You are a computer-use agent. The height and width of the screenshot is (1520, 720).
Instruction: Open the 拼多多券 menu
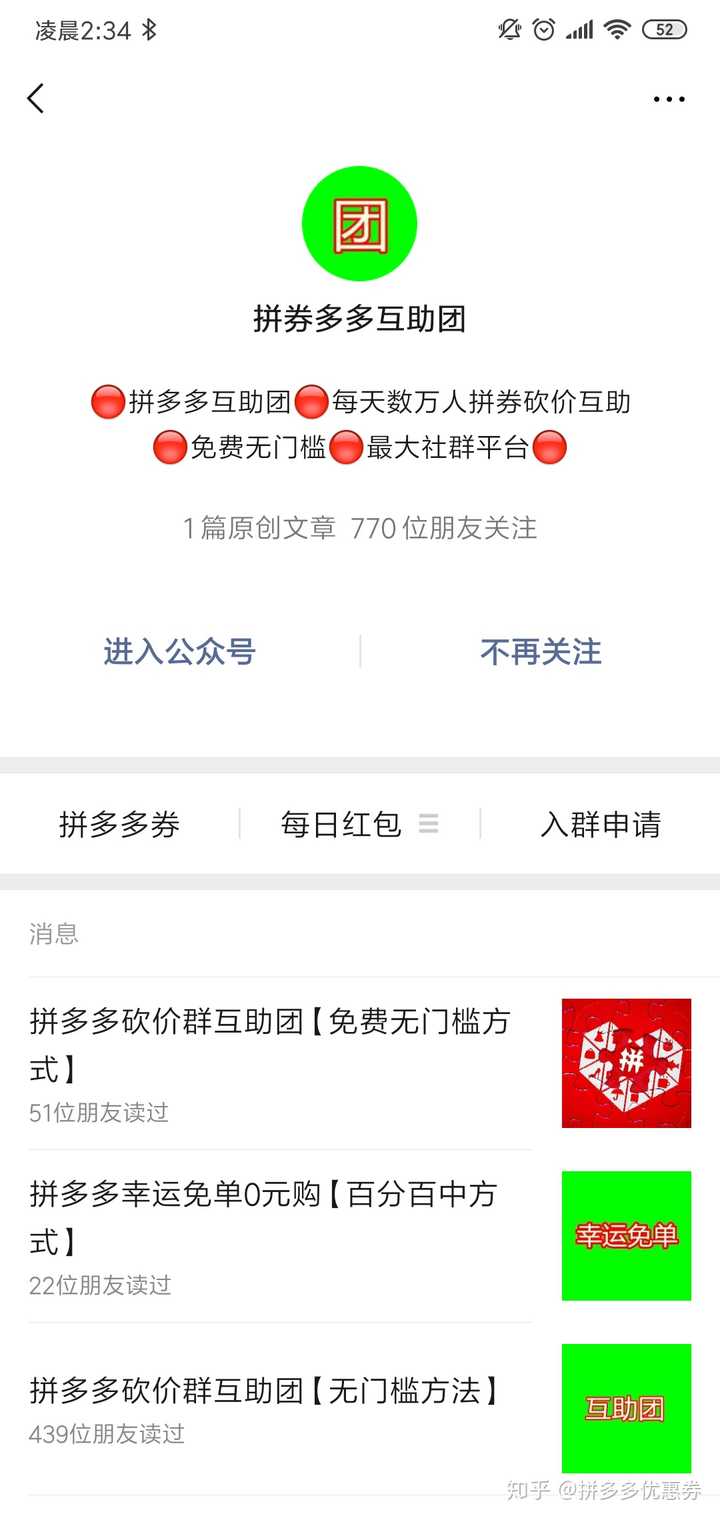[120, 825]
